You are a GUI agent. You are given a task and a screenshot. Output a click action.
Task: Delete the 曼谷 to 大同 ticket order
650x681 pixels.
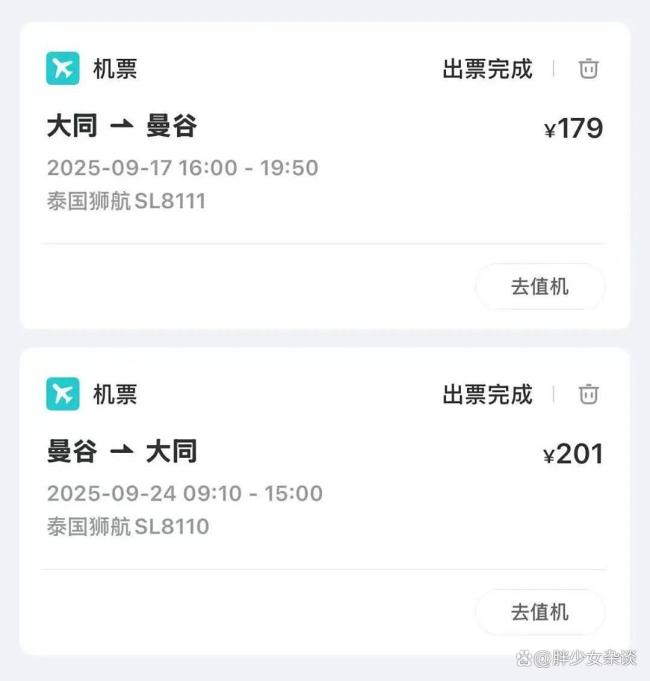589,394
